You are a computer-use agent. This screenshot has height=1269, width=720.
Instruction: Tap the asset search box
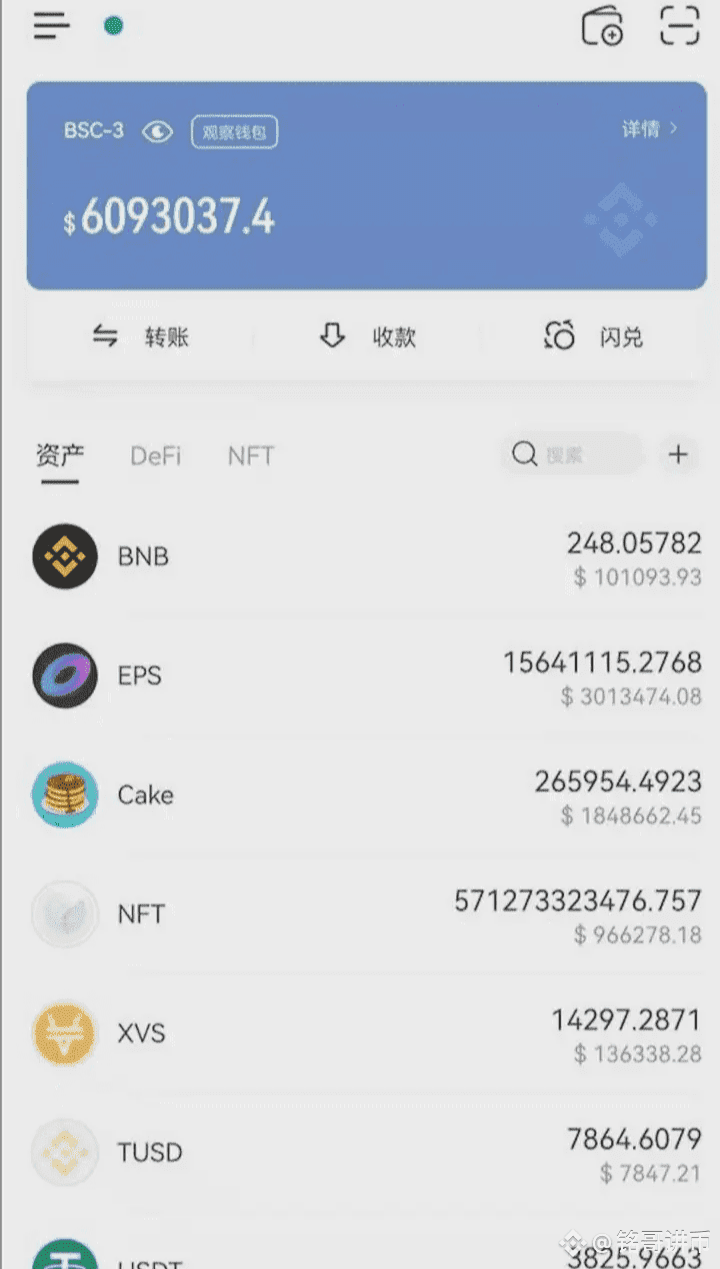pyautogui.click(x=572, y=455)
